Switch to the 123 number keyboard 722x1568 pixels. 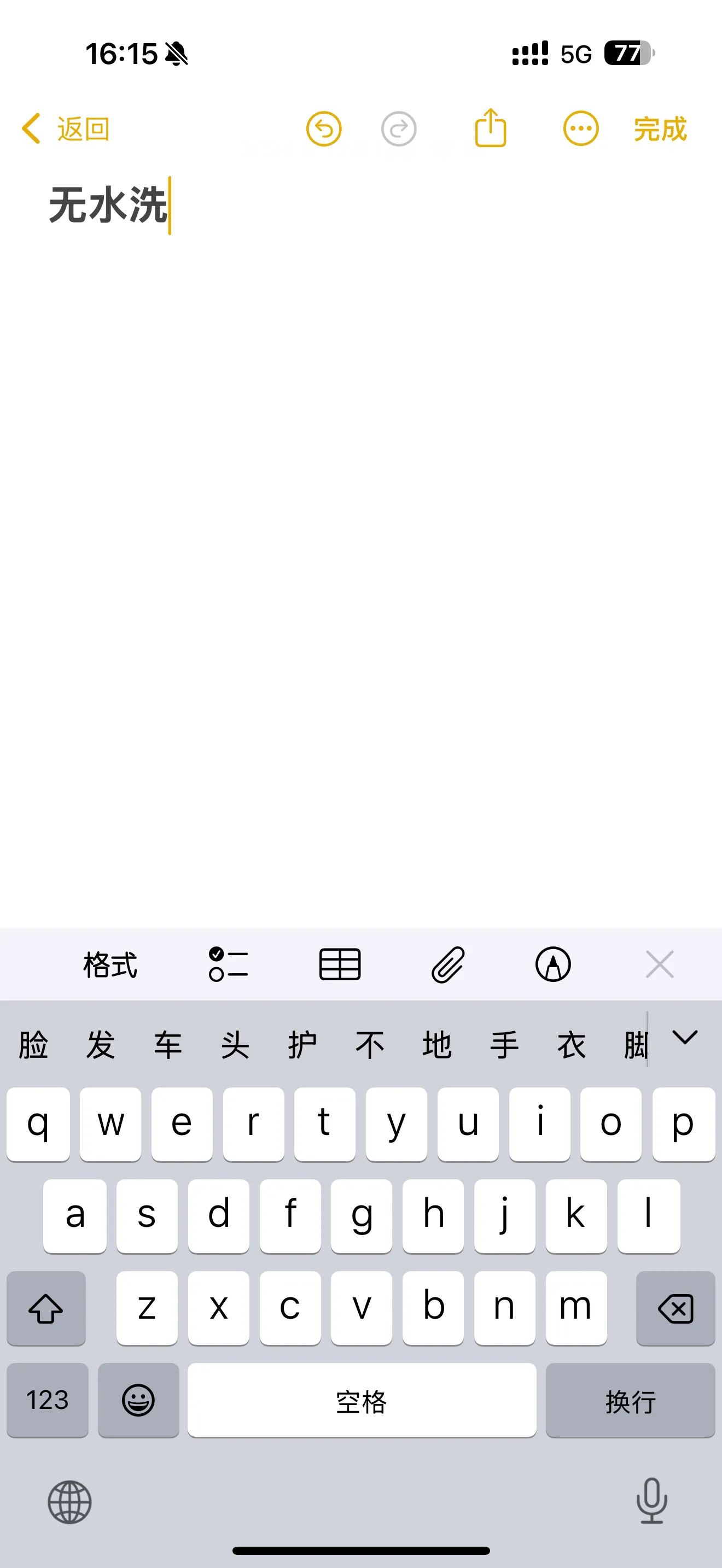click(48, 1400)
